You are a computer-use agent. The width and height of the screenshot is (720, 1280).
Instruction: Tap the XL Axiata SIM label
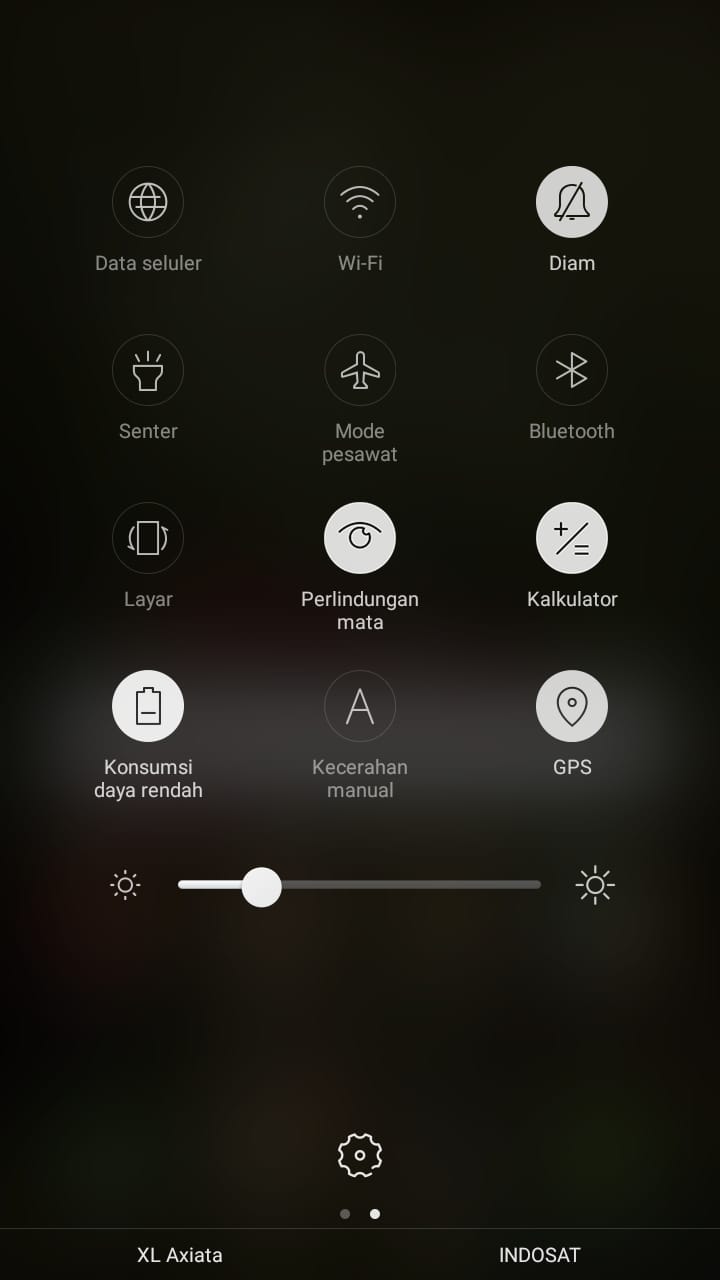[180, 1255]
